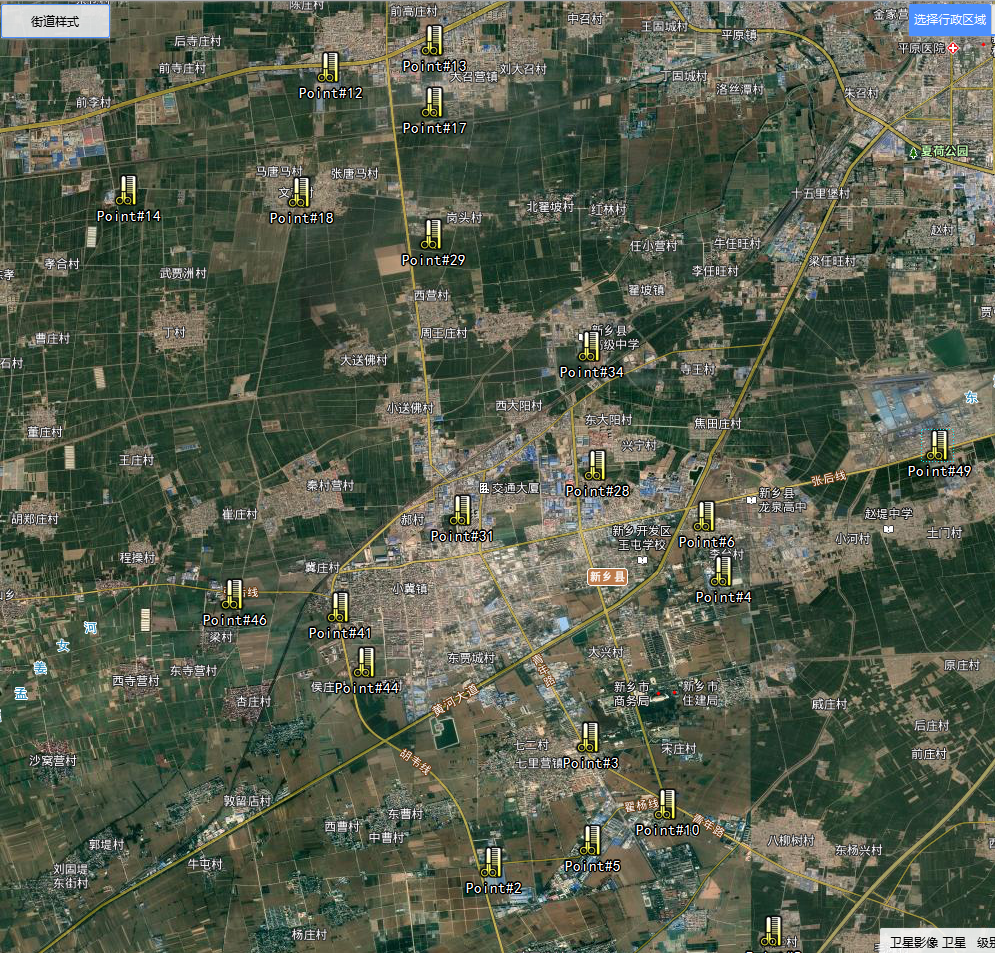
Task: Tap the Point#31 map marker
Action: [x=461, y=511]
